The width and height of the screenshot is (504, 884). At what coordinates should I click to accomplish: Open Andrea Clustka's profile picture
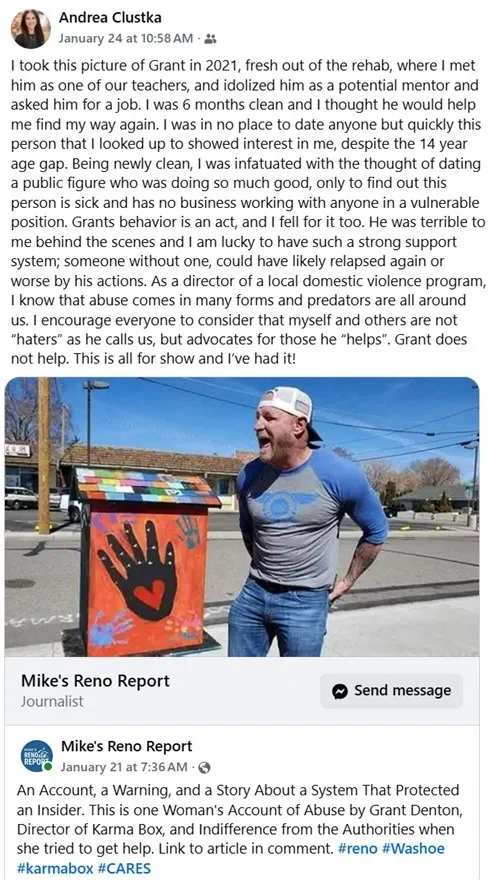click(31, 29)
